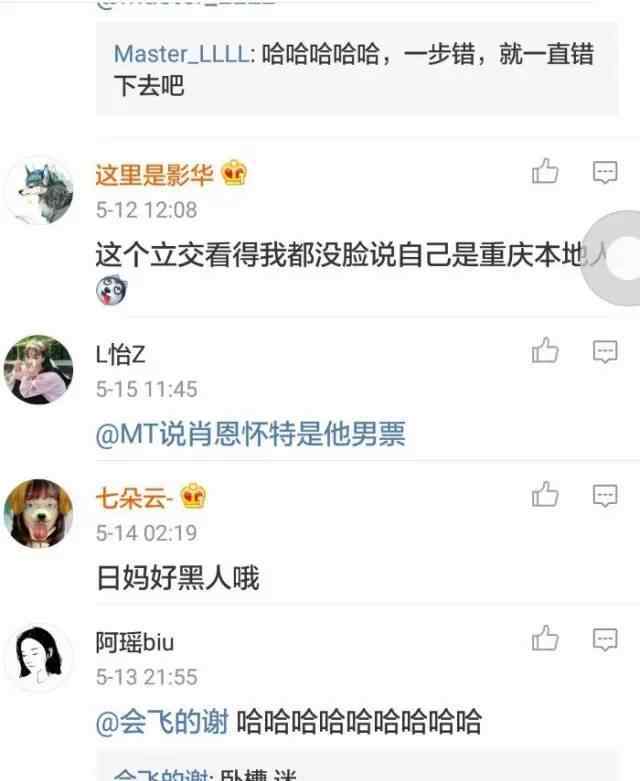640x781 pixels.
Task: Open the @MT说肖恩怀特是他男票 mention
Action: point(250,433)
